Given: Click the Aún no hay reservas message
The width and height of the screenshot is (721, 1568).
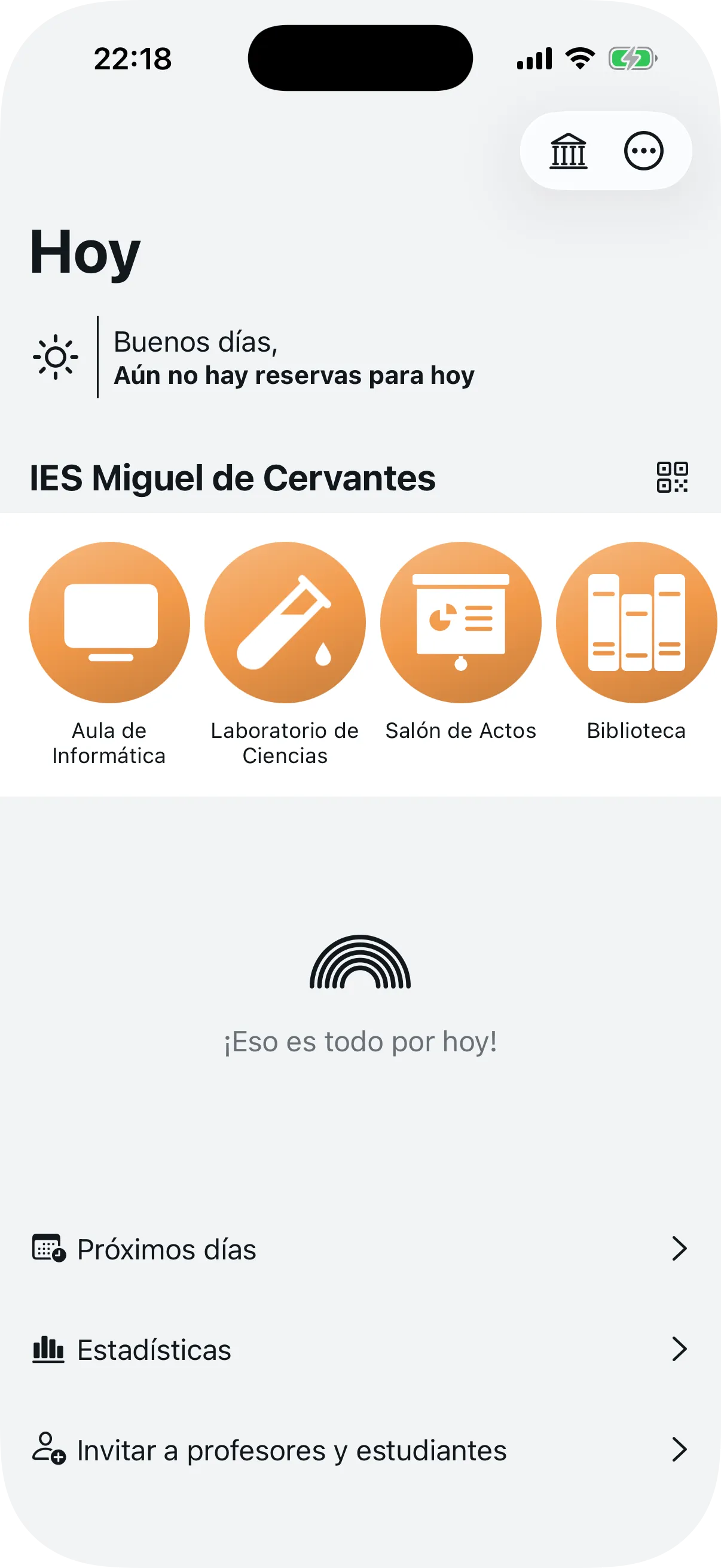Looking at the screenshot, I should point(294,375).
